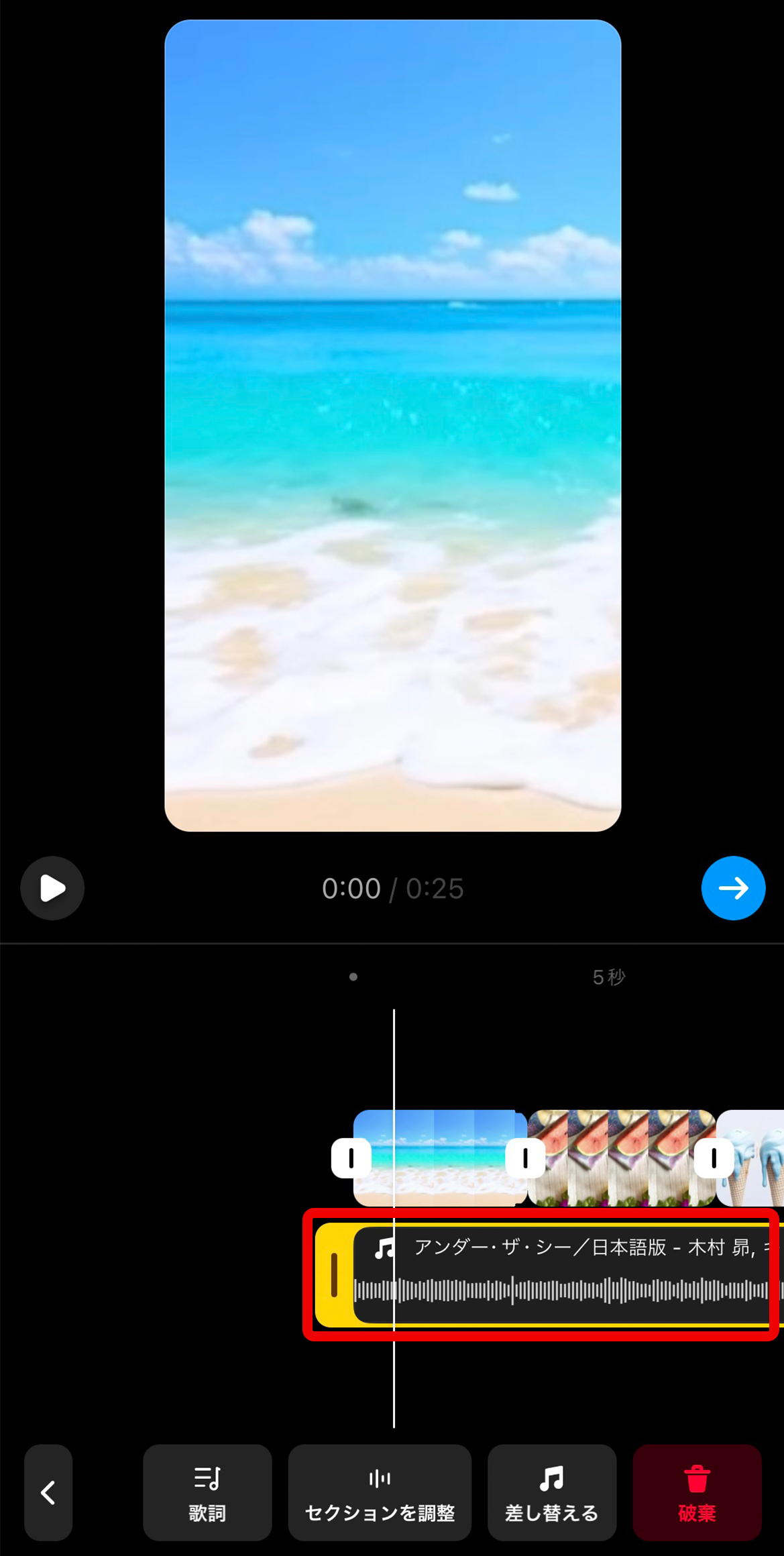The image size is (784, 1556).
Task: Go back with the left chevron
Action: (48, 1492)
